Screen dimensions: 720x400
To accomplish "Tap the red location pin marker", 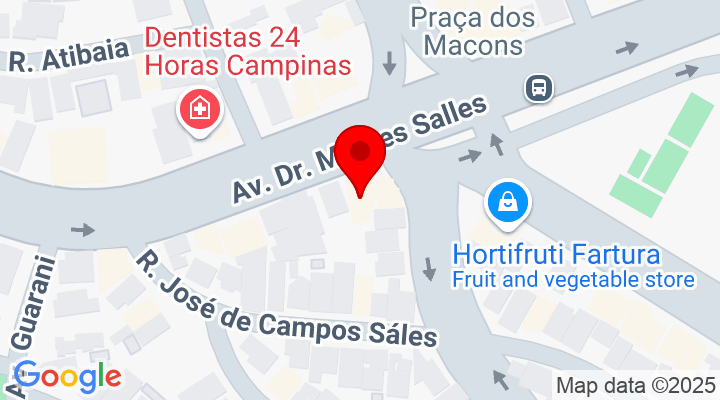I will click(360, 157).
